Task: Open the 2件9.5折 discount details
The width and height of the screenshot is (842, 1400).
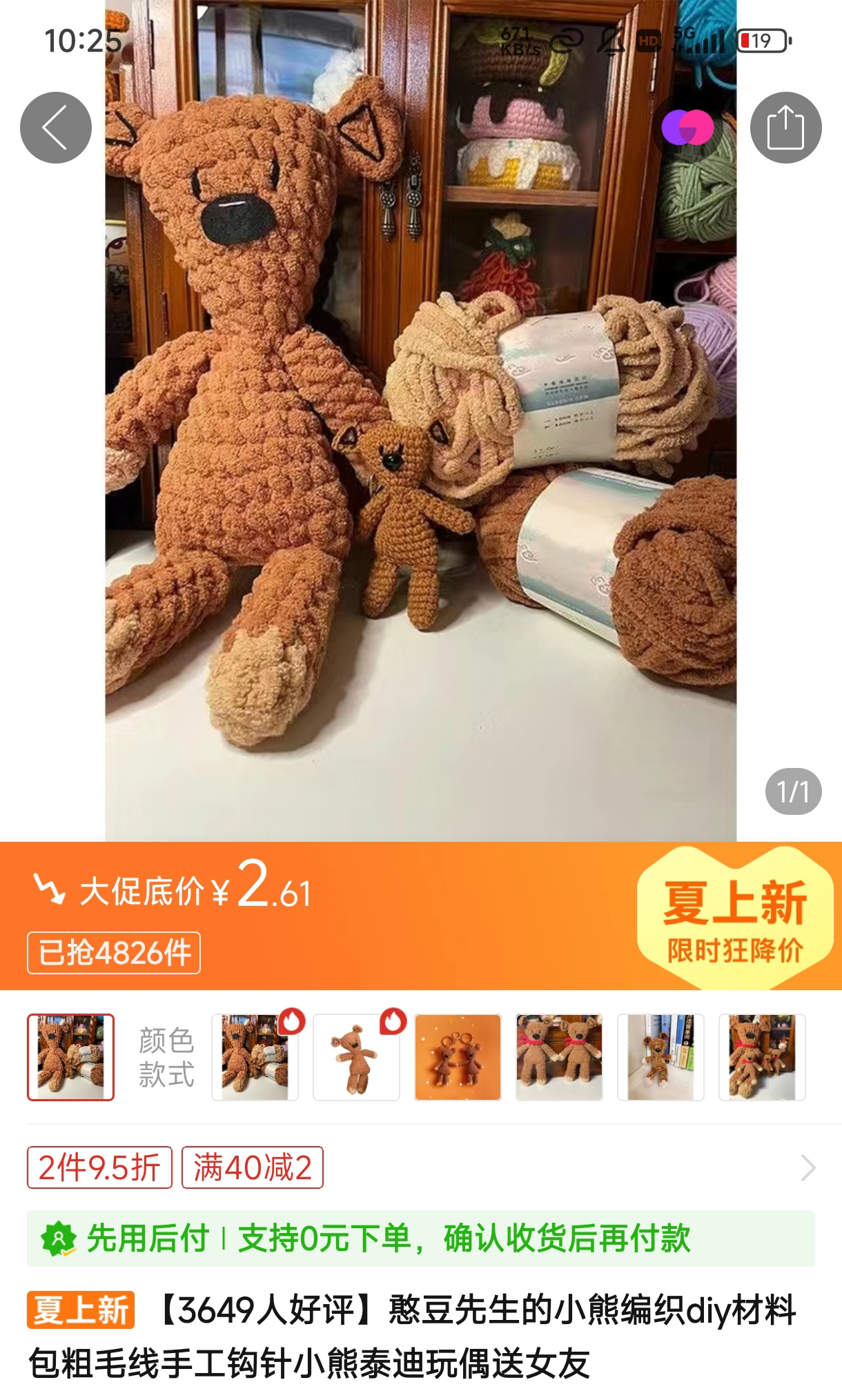Action: [99, 1167]
